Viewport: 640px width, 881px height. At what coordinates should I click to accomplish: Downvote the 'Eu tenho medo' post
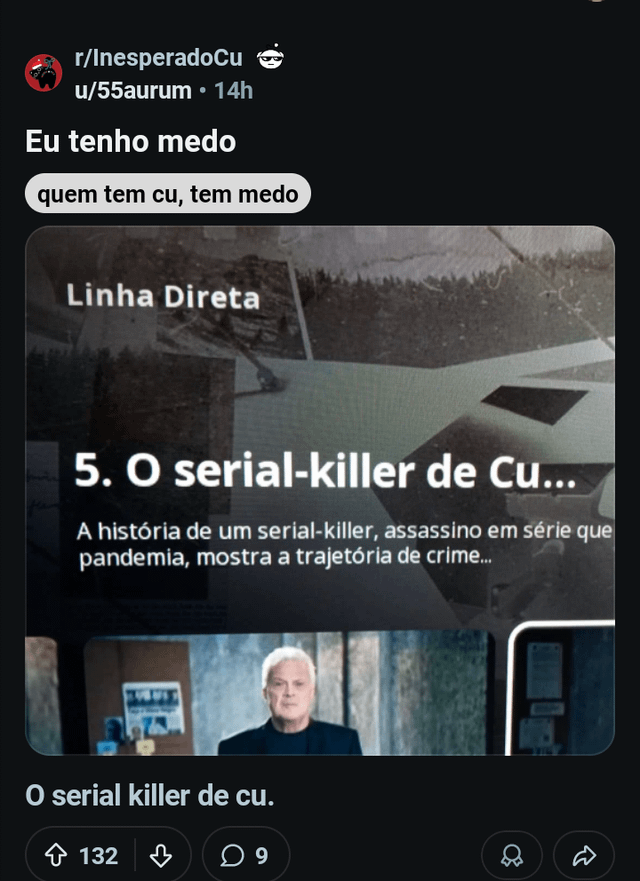[160, 855]
